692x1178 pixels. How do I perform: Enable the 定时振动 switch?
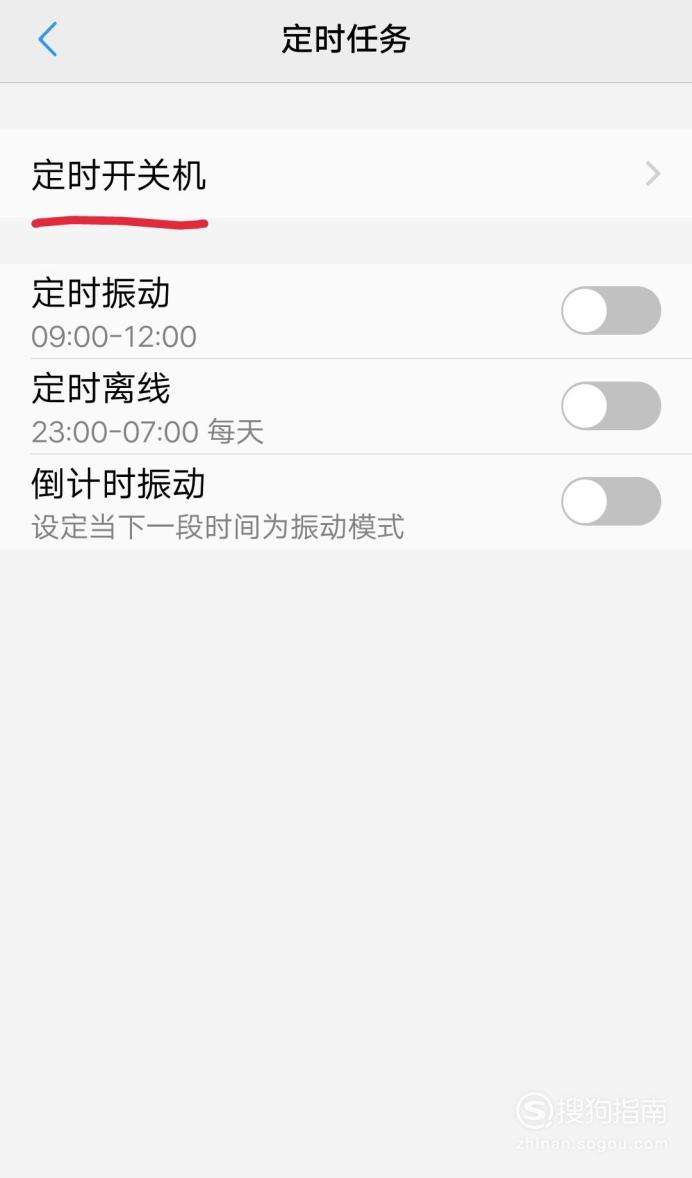point(611,310)
